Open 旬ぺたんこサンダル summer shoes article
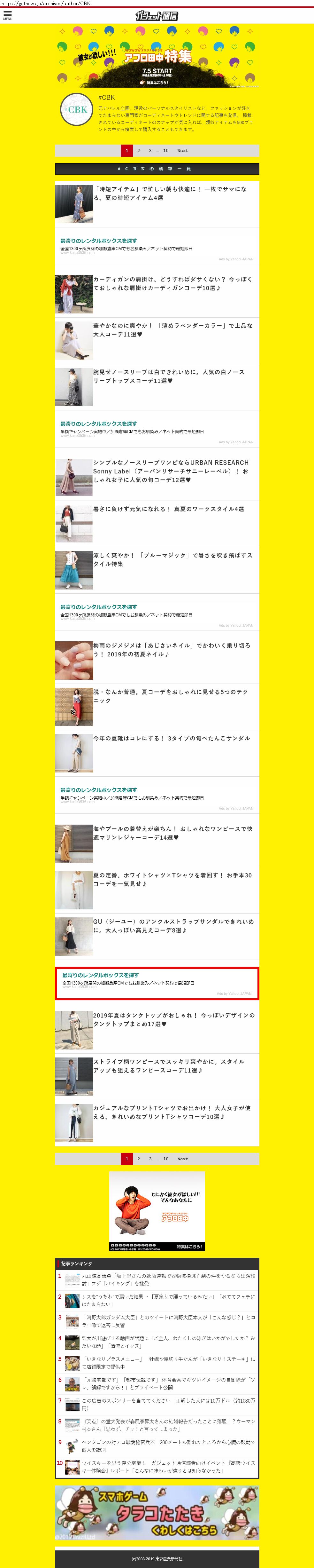The height and width of the screenshot is (1568, 314). pyautogui.click(x=171, y=738)
